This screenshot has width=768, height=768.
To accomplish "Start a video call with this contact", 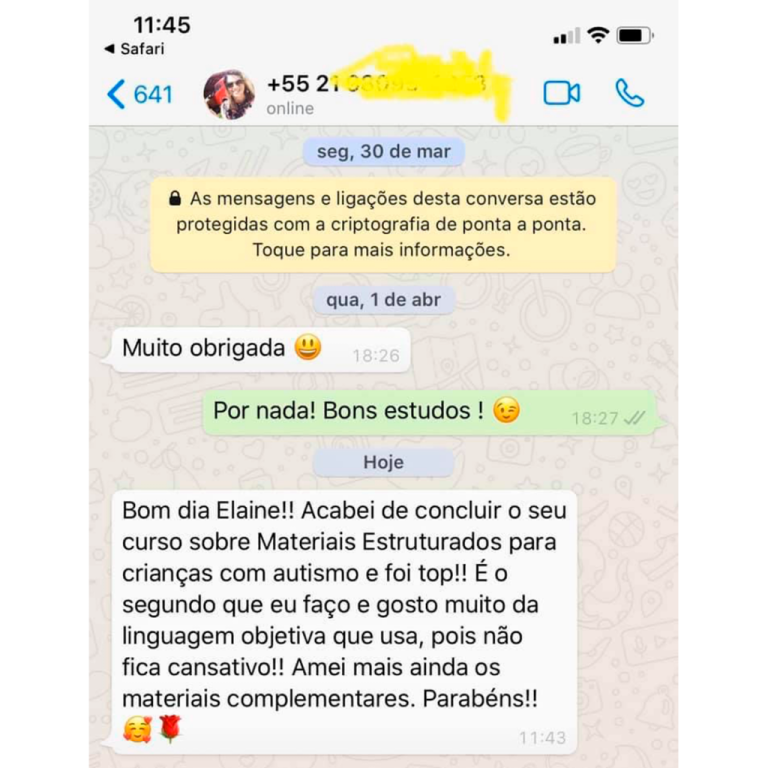I will (561, 93).
